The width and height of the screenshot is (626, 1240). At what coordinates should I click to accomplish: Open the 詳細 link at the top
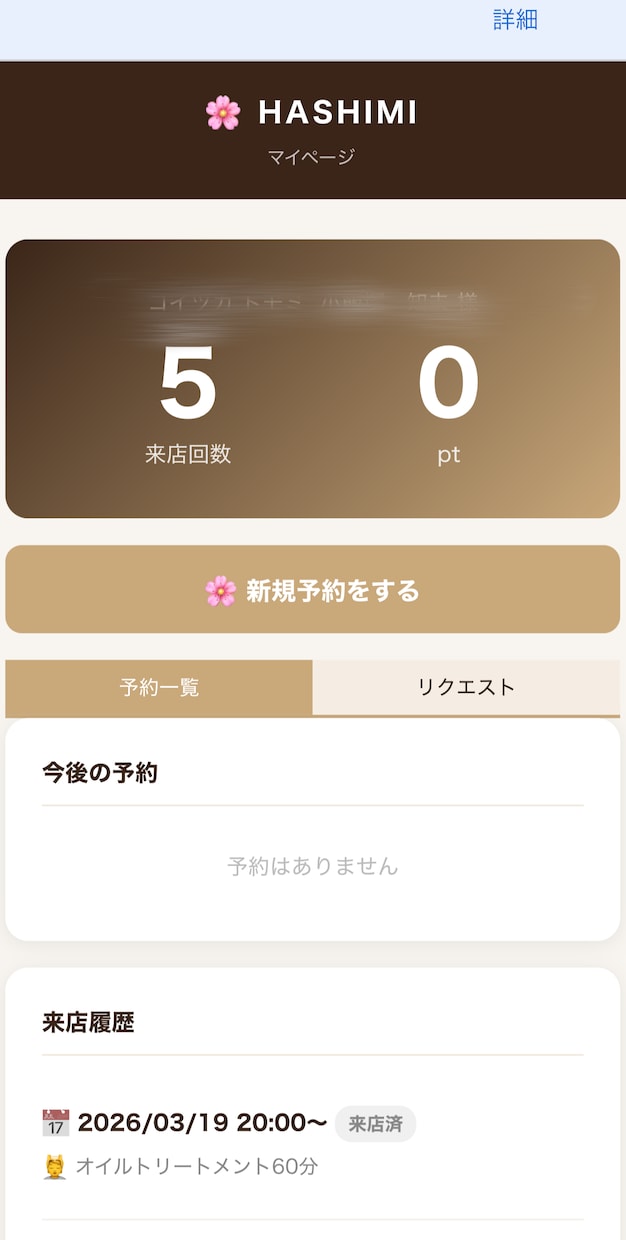tap(515, 20)
